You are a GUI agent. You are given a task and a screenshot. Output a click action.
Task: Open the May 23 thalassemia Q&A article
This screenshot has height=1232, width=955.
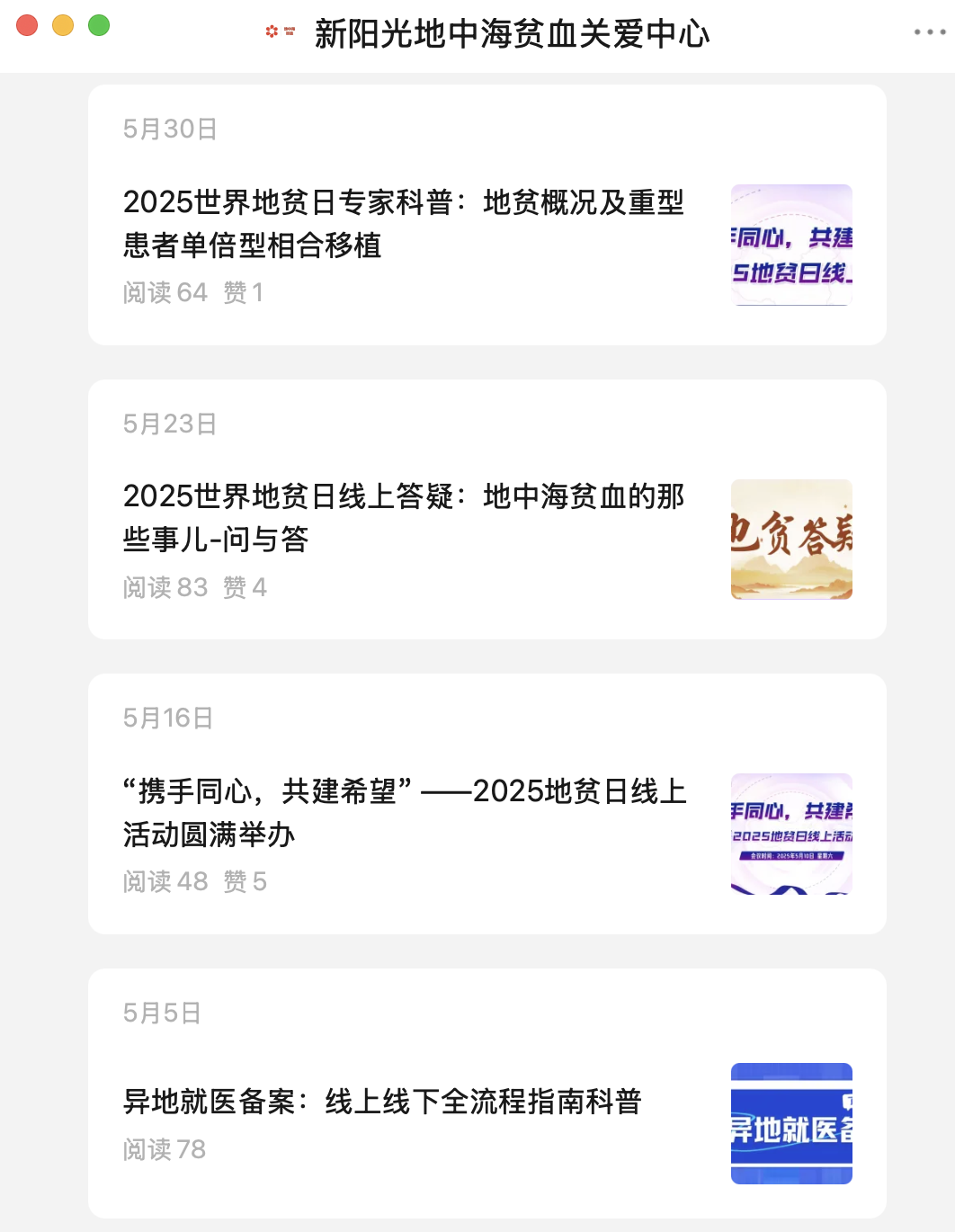pyautogui.click(x=404, y=517)
